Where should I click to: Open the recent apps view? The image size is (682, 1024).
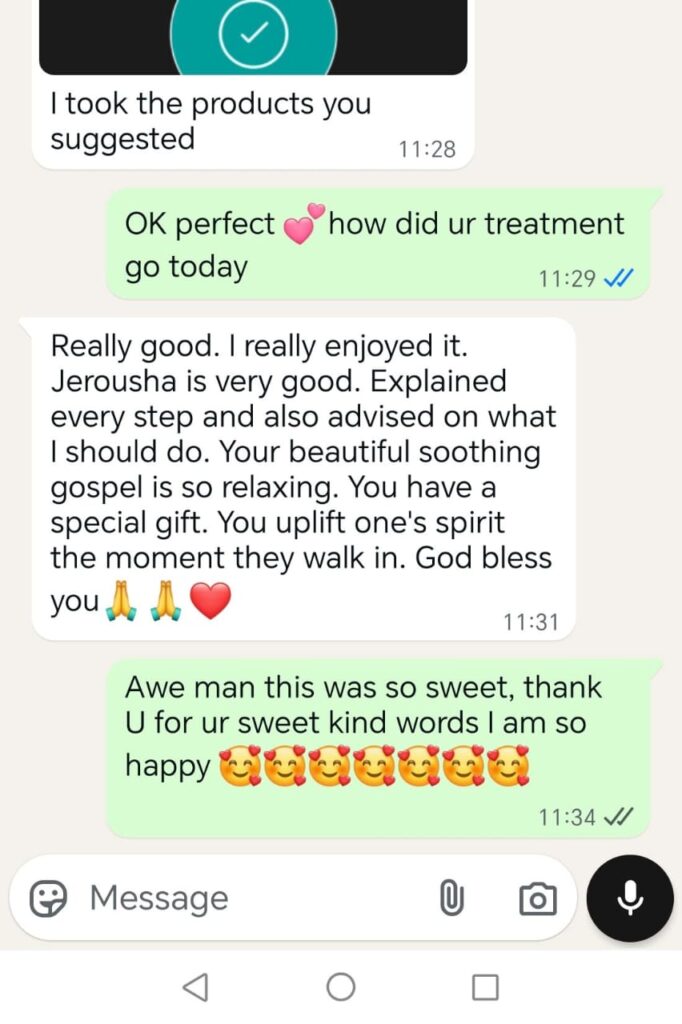pyautogui.click(x=485, y=988)
